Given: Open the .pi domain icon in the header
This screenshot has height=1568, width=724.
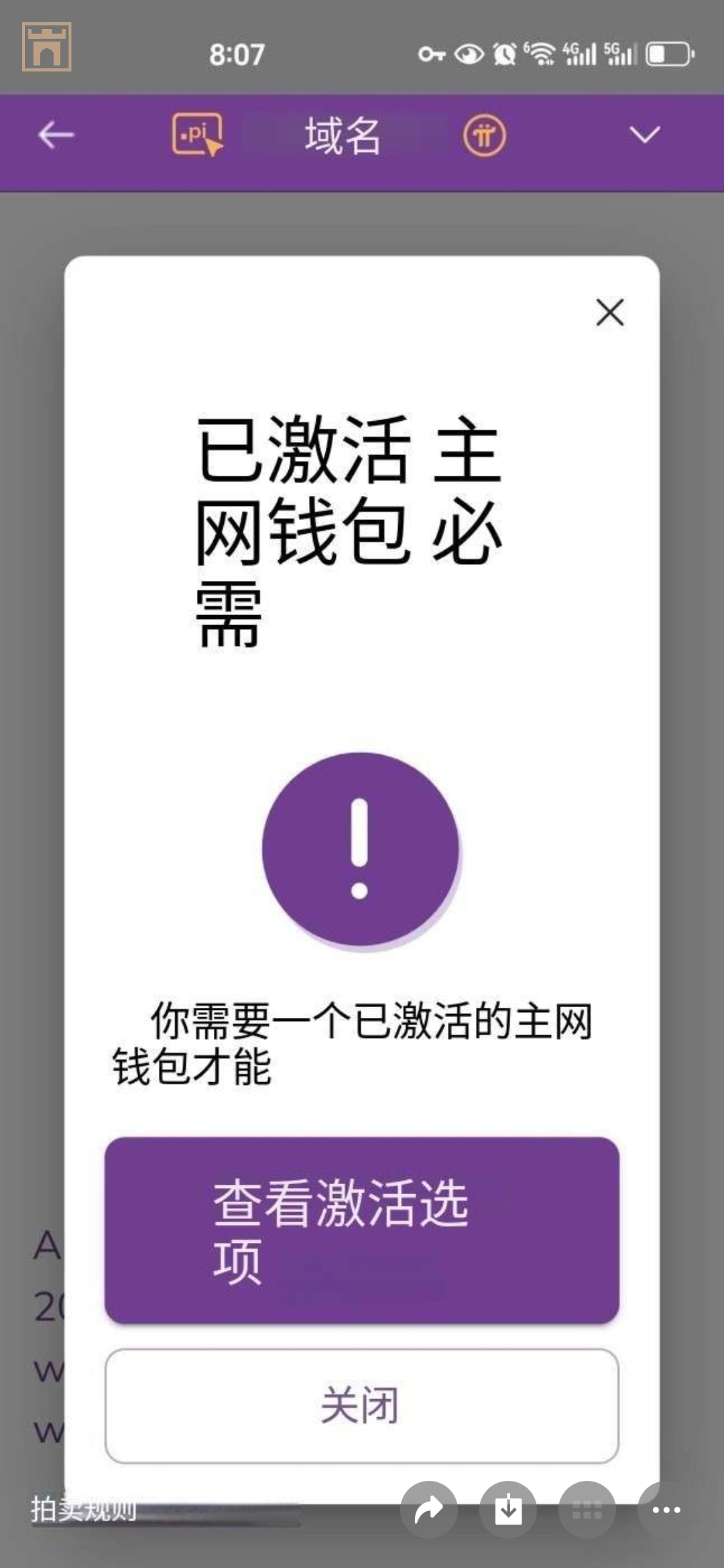Looking at the screenshot, I should [197, 135].
